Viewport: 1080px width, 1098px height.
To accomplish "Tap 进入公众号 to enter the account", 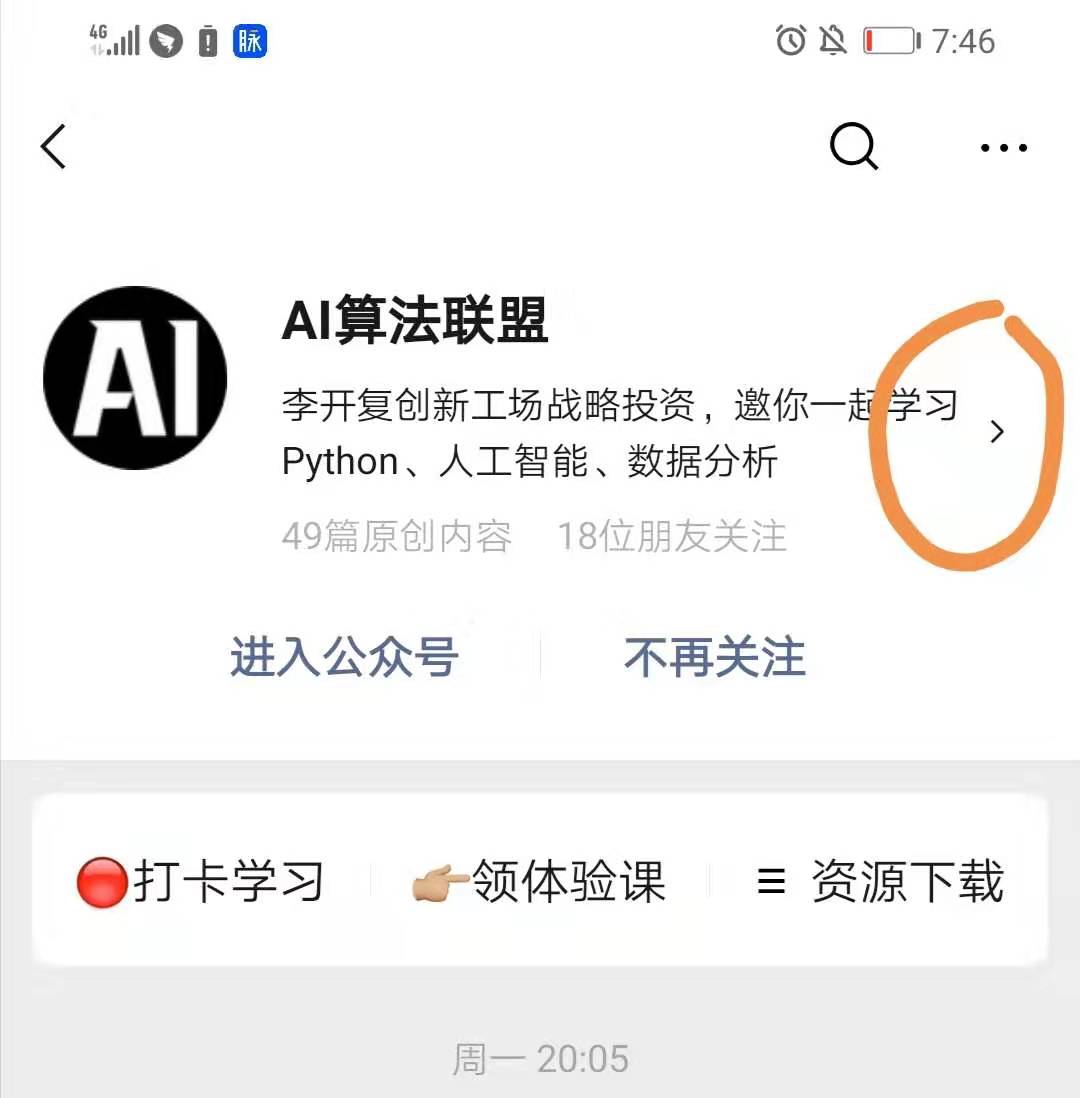I will point(344,658).
